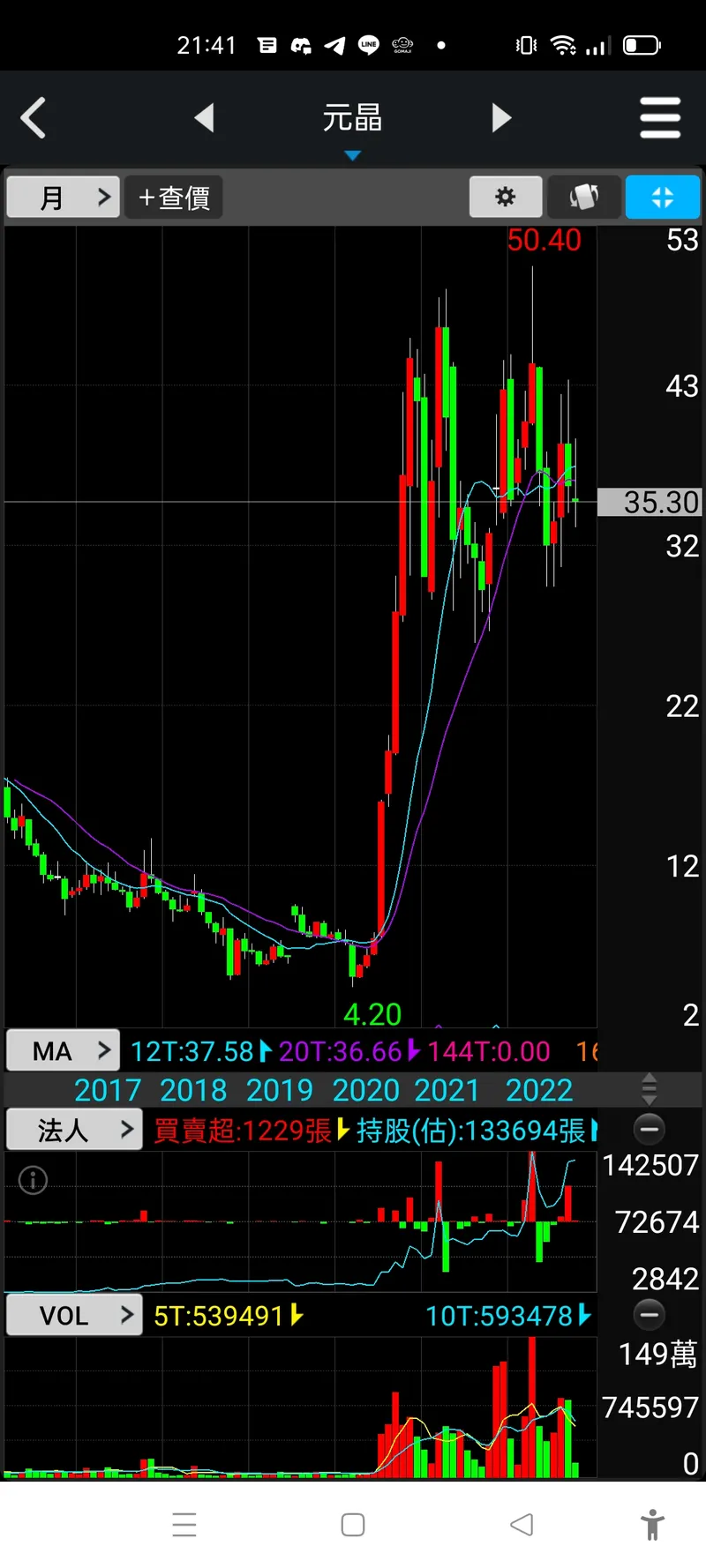
Task: Open the hamburger menu
Action: (660, 118)
